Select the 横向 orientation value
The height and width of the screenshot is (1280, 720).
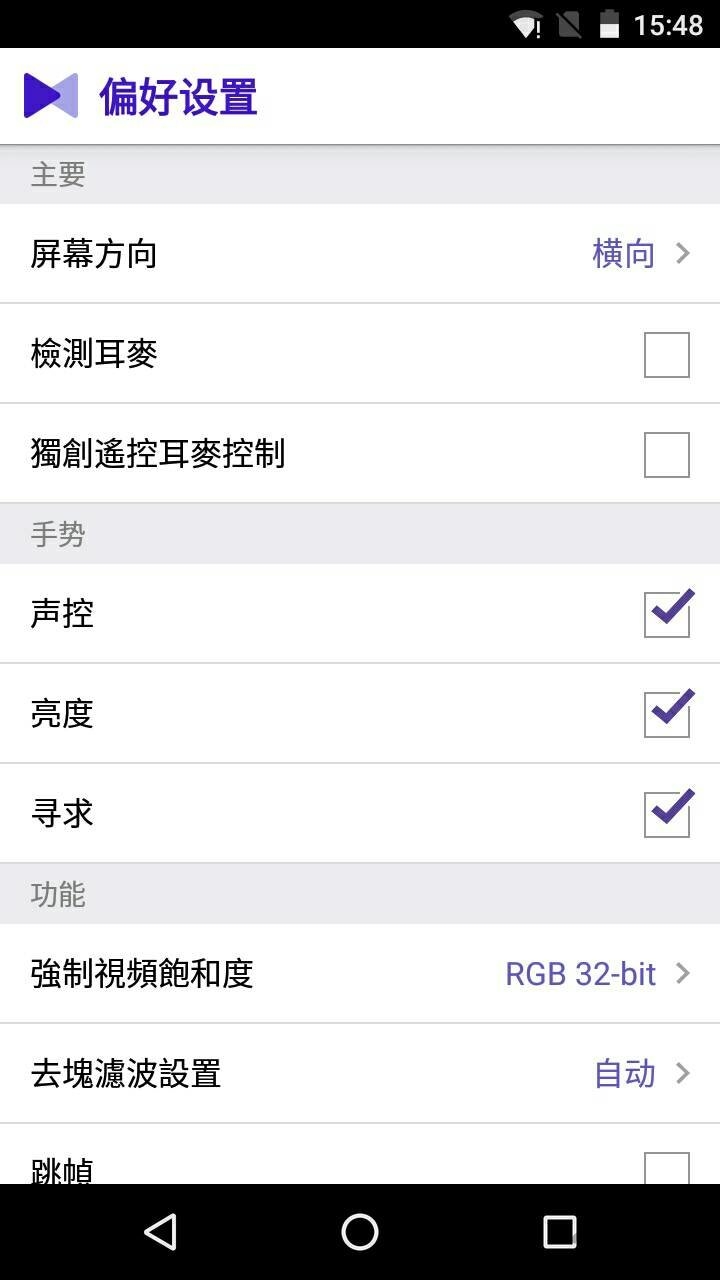point(623,254)
